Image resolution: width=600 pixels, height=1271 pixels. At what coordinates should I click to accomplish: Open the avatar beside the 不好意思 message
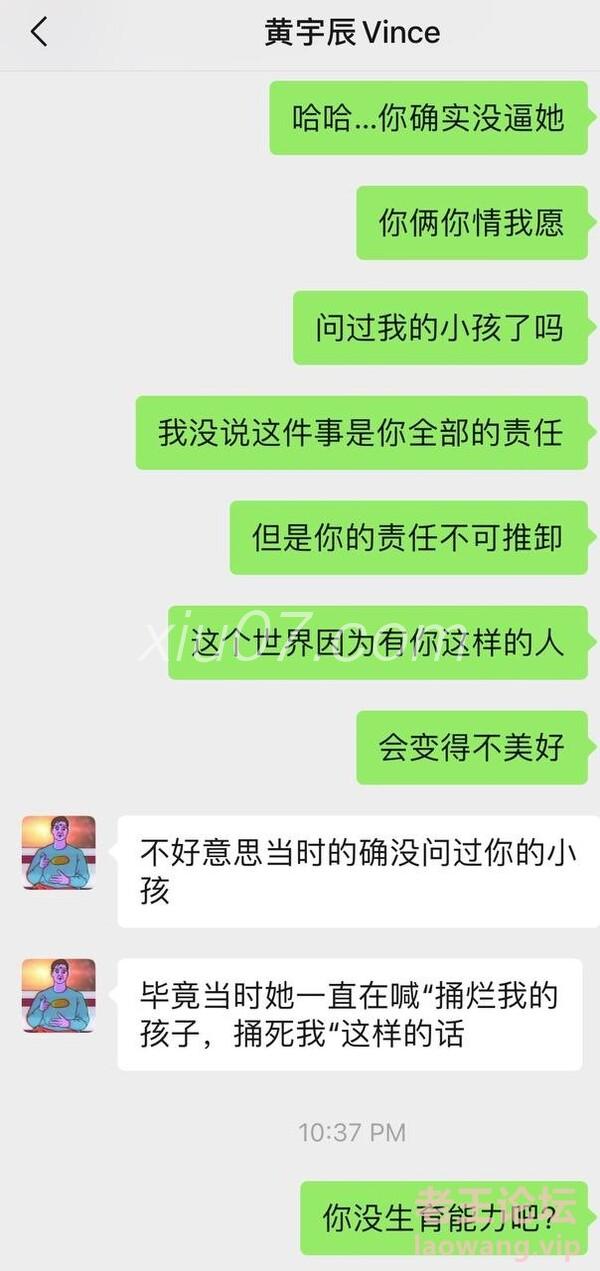tap(58, 852)
